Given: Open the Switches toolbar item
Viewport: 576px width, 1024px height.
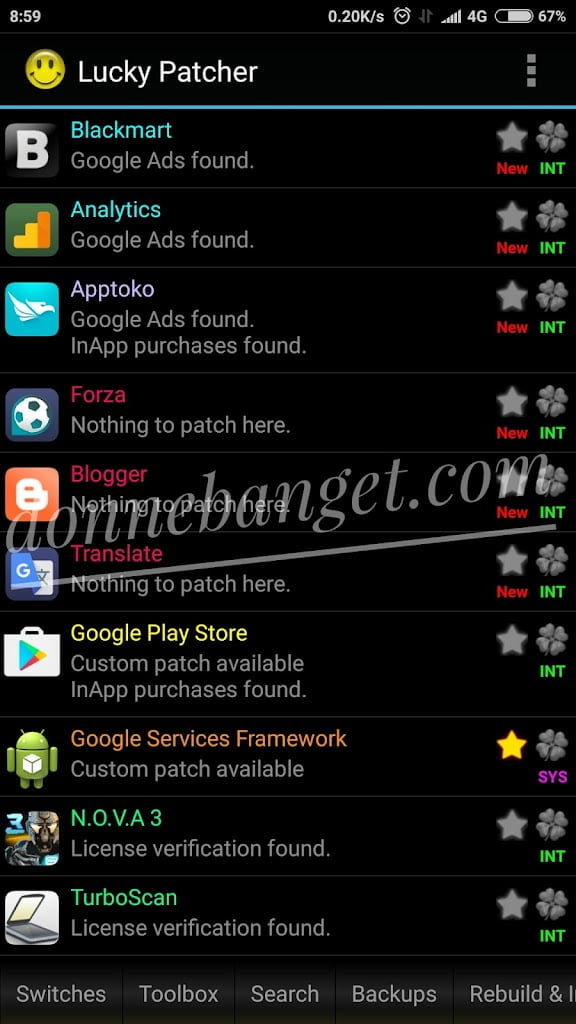Looking at the screenshot, I should (61, 994).
